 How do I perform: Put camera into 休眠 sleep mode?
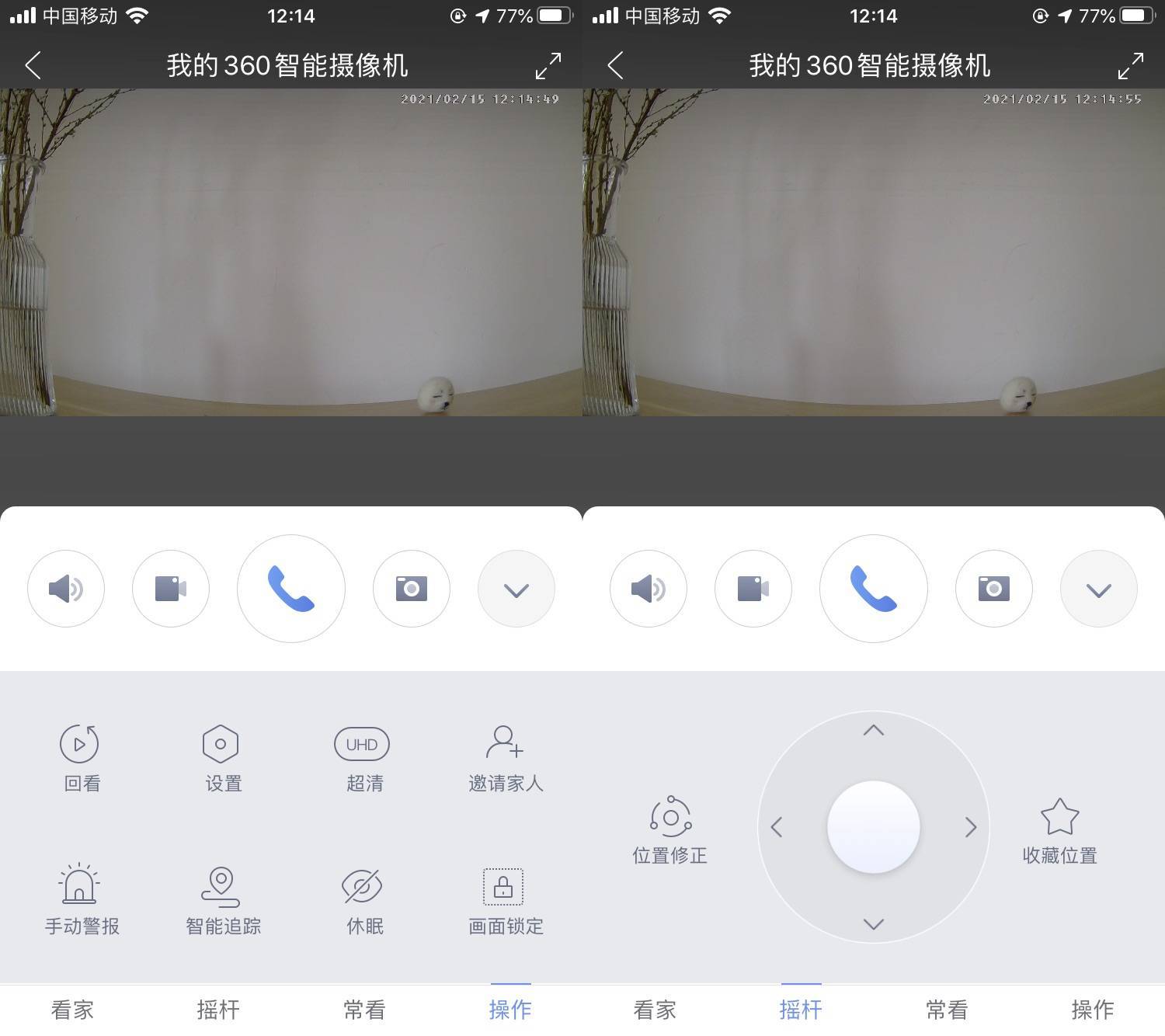(x=363, y=899)
